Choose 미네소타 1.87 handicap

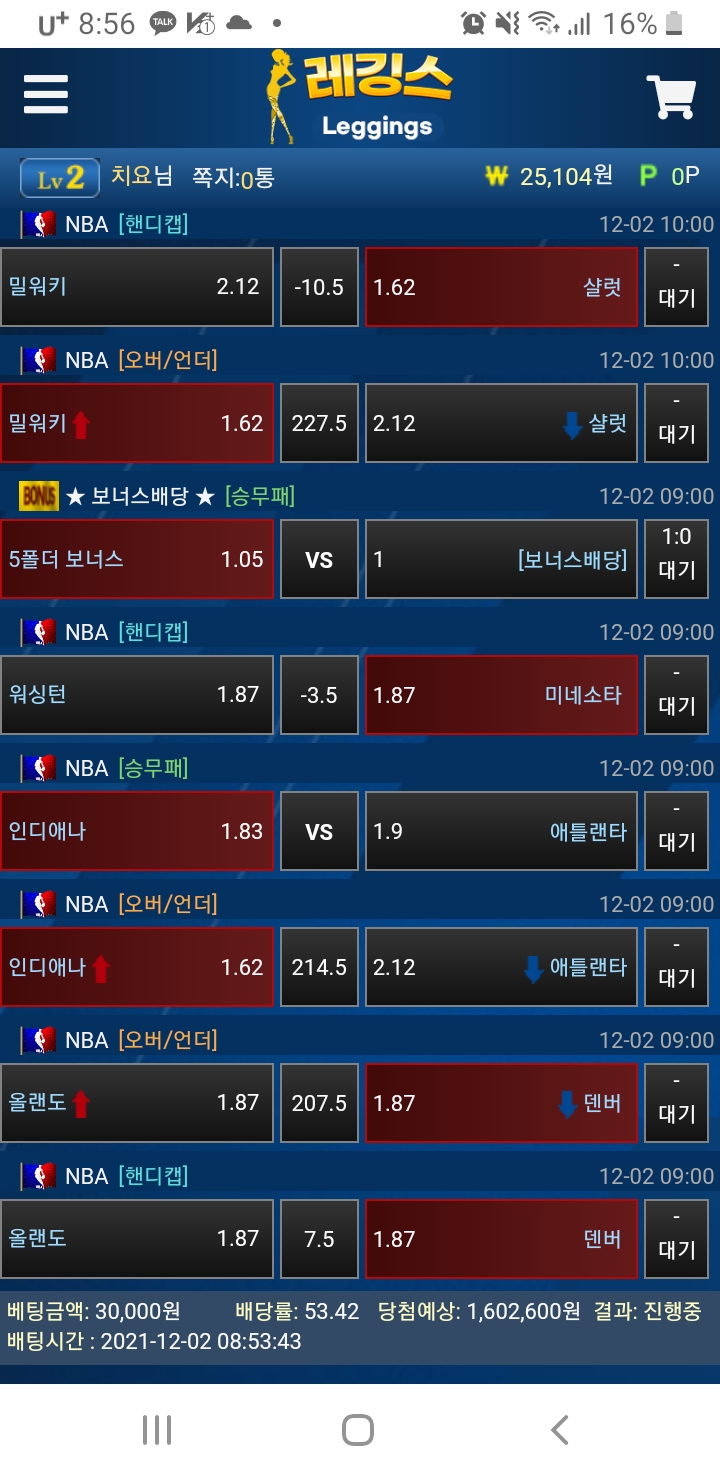coord(501,695)
